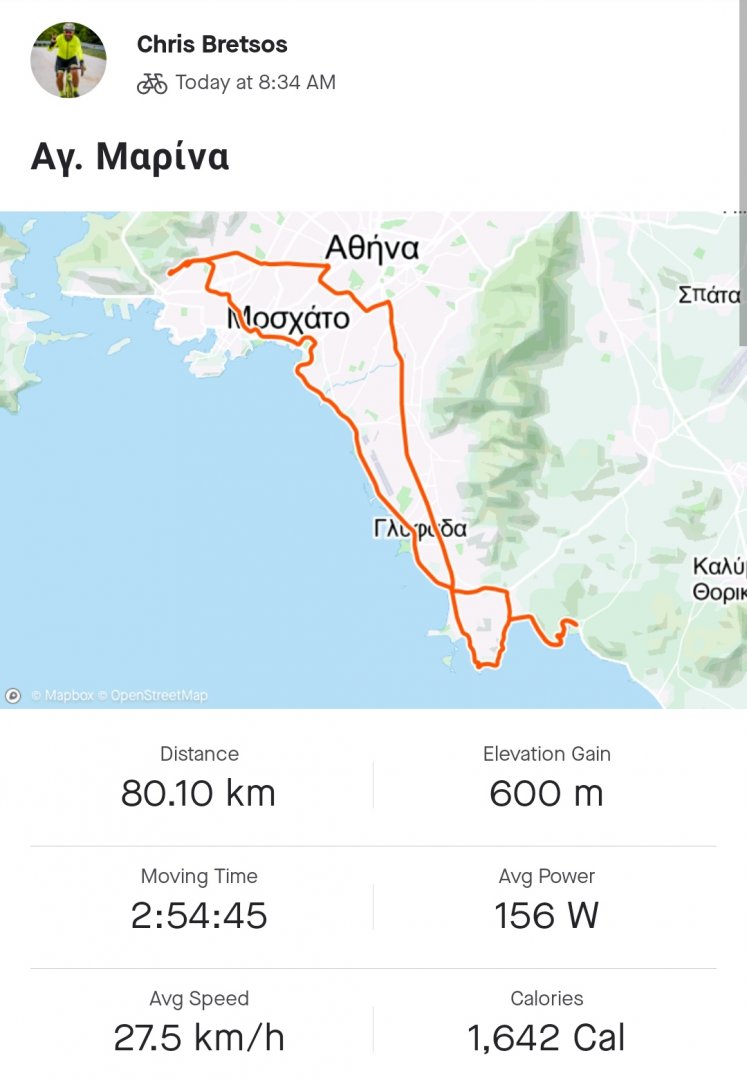Tap the athlete name Chris Bretsos

coord(212,44)
